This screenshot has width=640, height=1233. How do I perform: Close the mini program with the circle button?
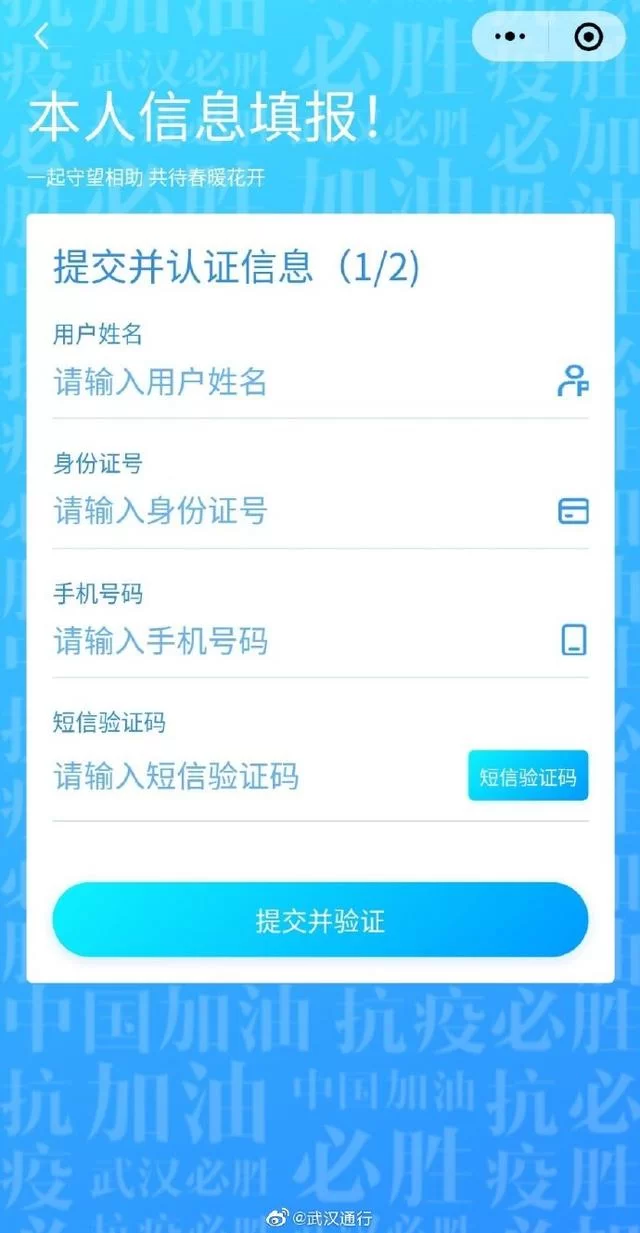(589, 38)
